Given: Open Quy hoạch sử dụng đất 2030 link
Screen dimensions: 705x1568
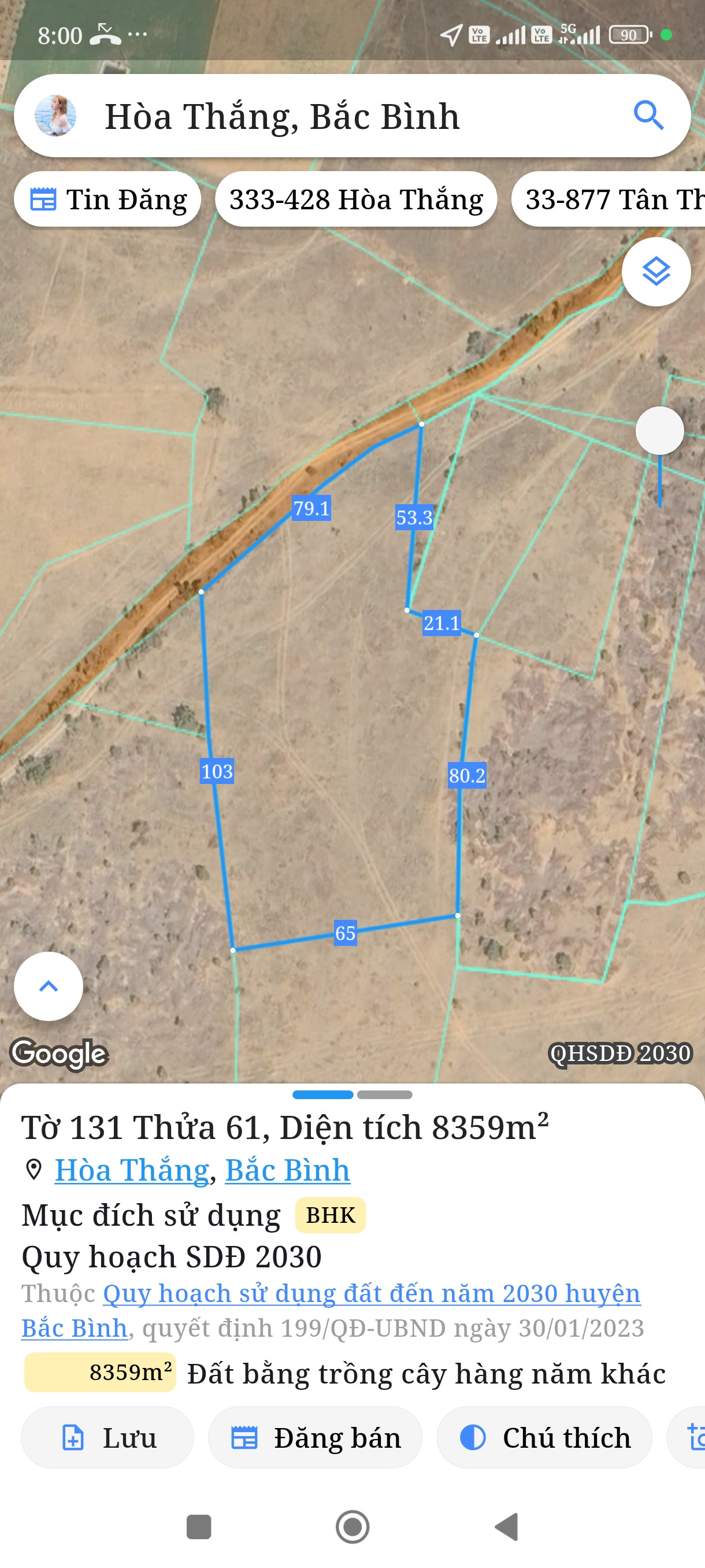Looking at the screenshot, I should click(x=332, y=1310).
